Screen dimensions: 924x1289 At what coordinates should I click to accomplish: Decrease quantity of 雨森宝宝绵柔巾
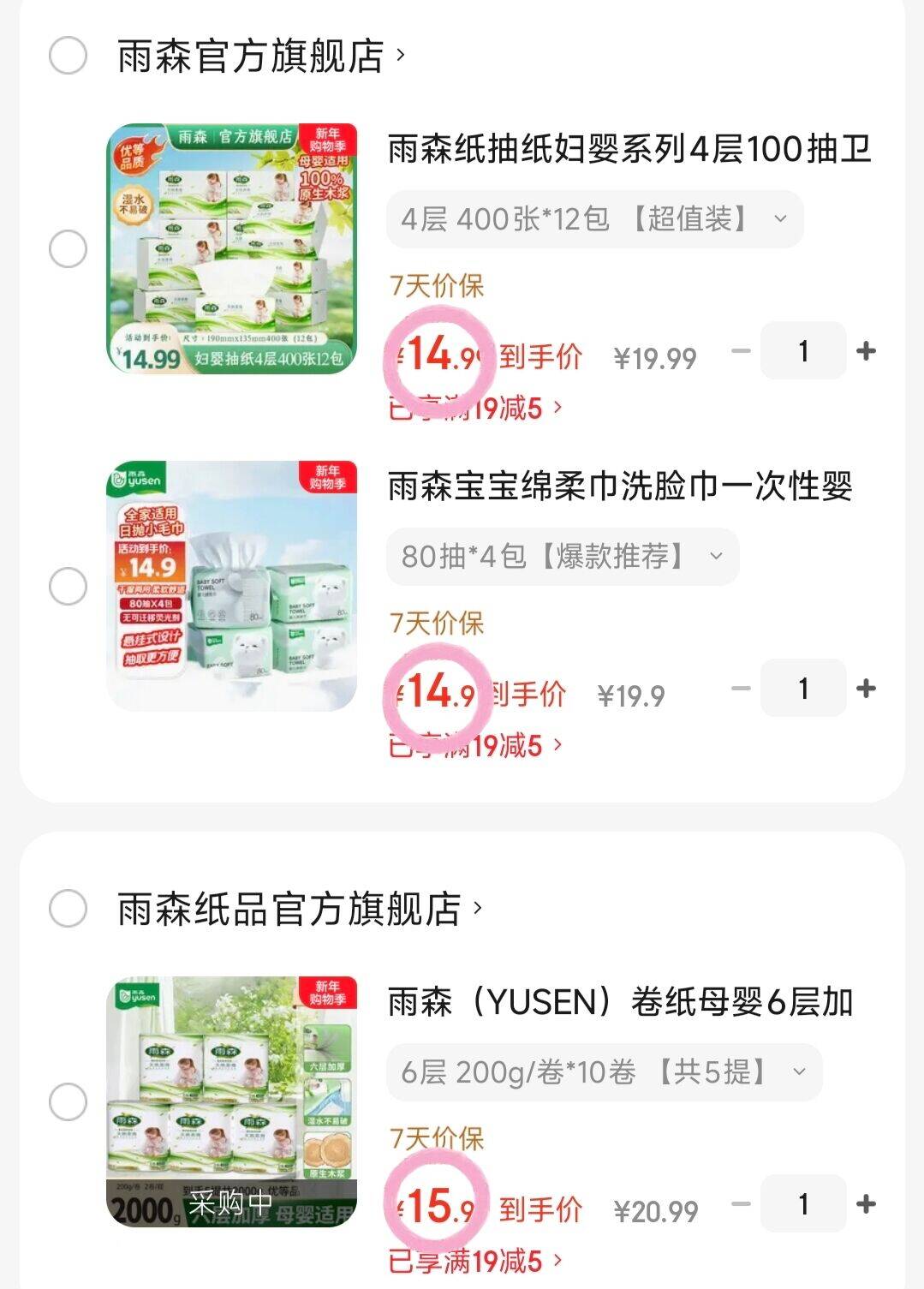coord(742,689)
